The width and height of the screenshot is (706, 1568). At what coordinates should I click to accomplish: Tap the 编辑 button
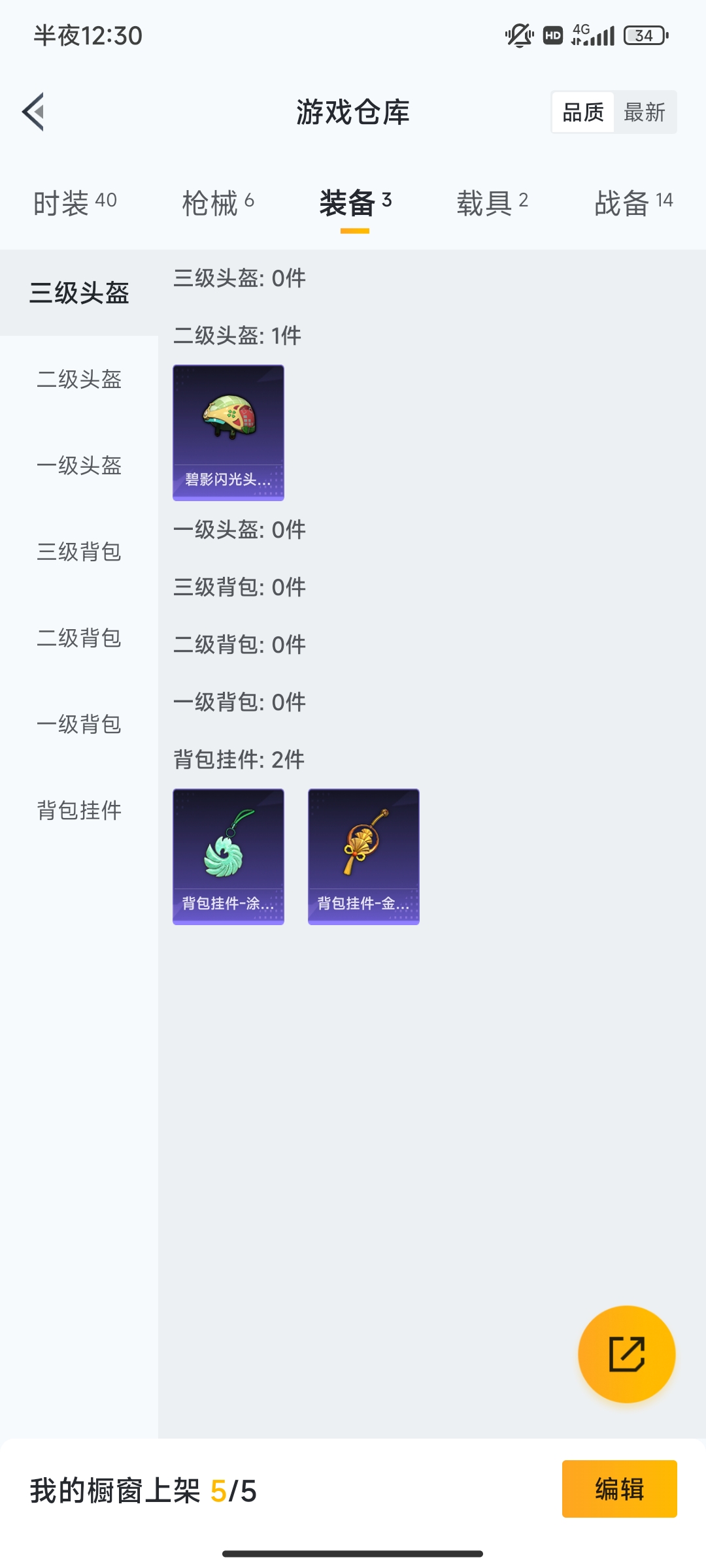click(x=619, y=1489)
